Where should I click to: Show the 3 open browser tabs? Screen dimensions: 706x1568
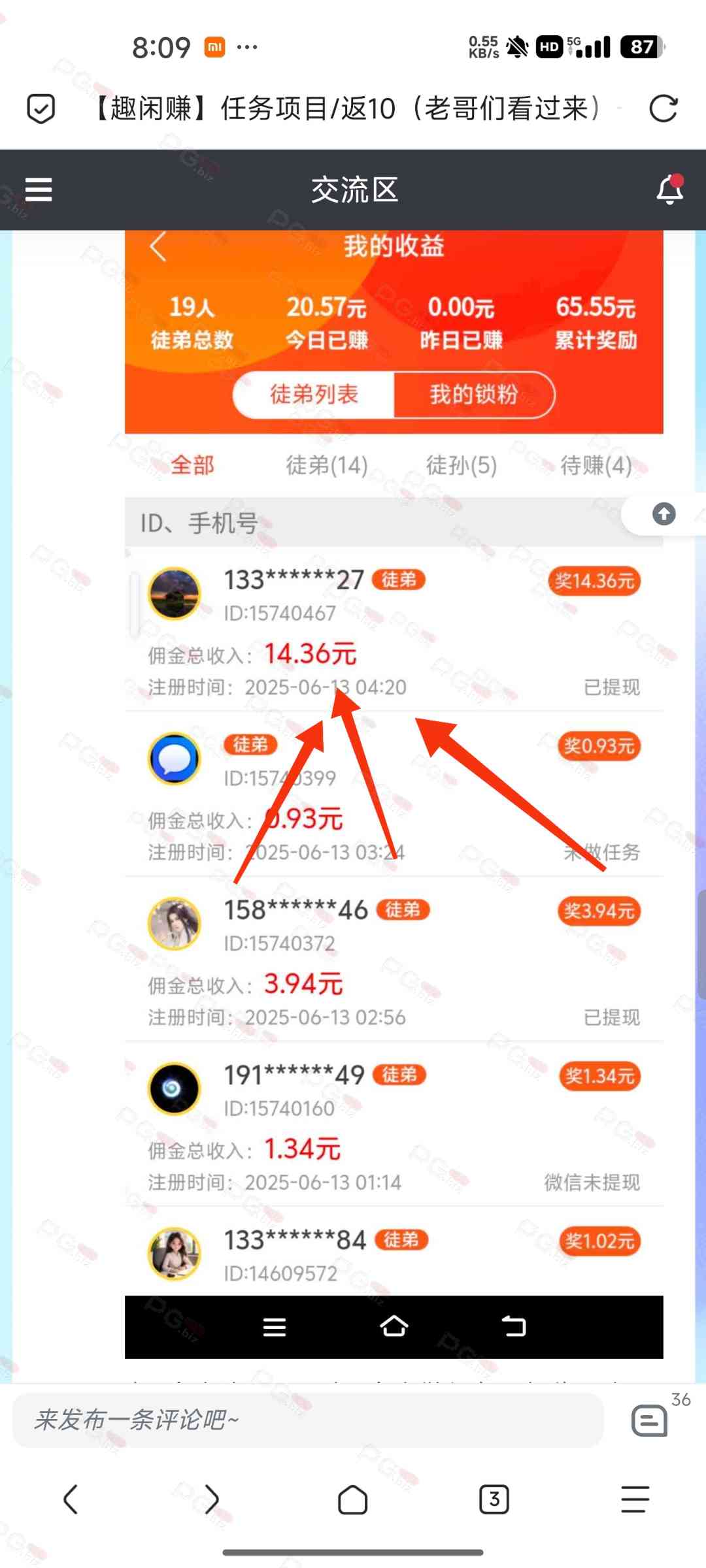tap(494, 1499)
